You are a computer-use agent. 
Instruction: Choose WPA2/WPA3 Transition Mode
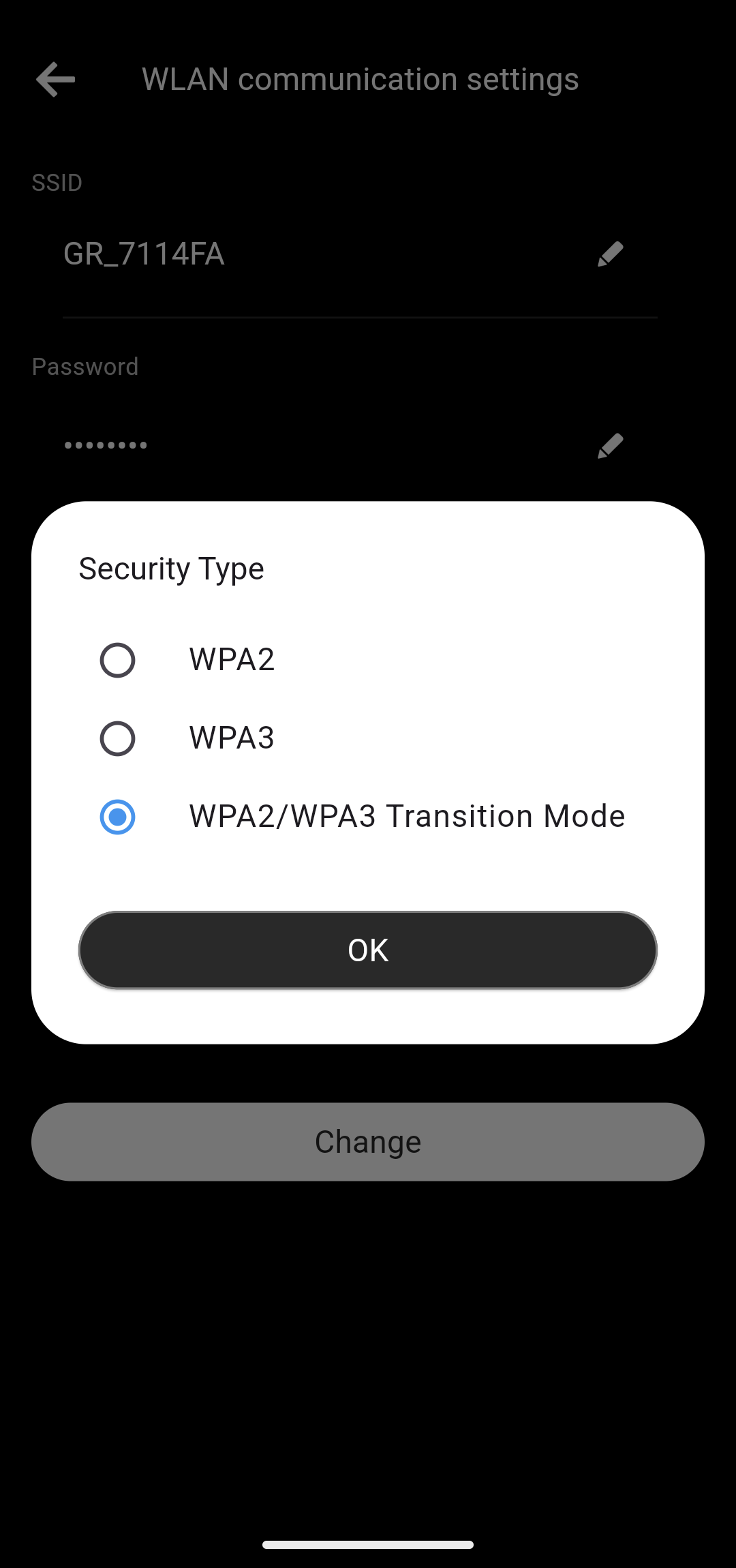(117, 816)
